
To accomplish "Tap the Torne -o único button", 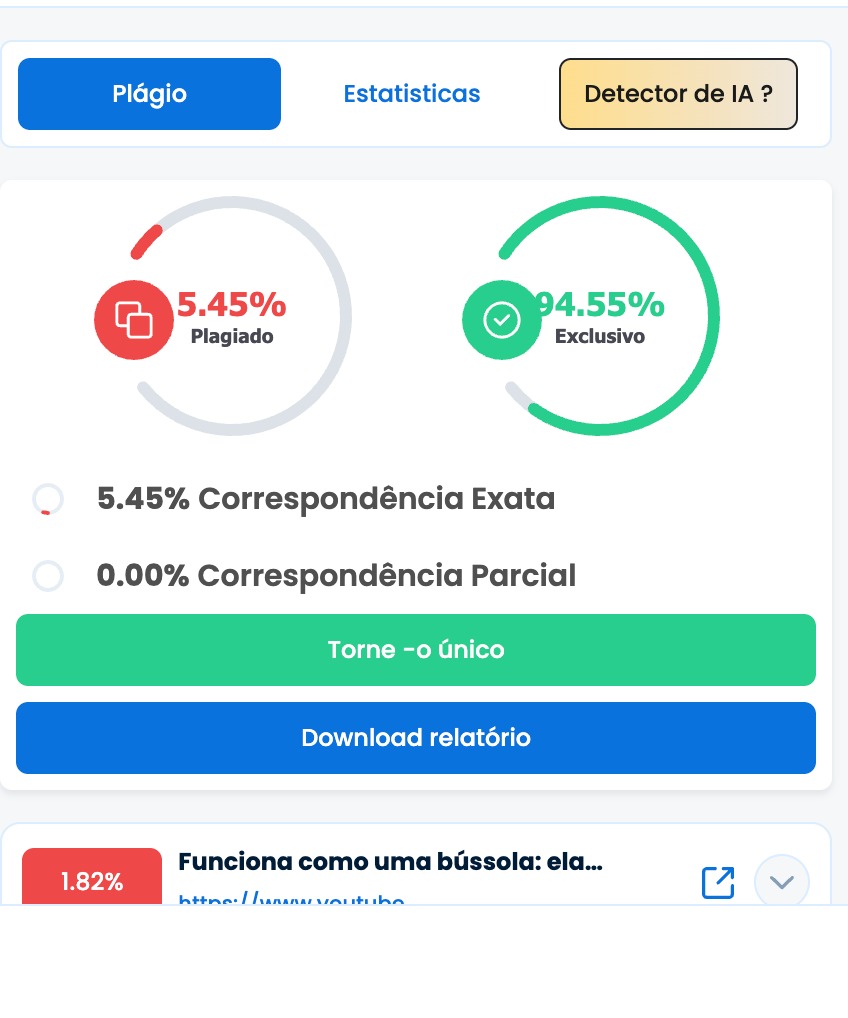I will coord(416,650).
